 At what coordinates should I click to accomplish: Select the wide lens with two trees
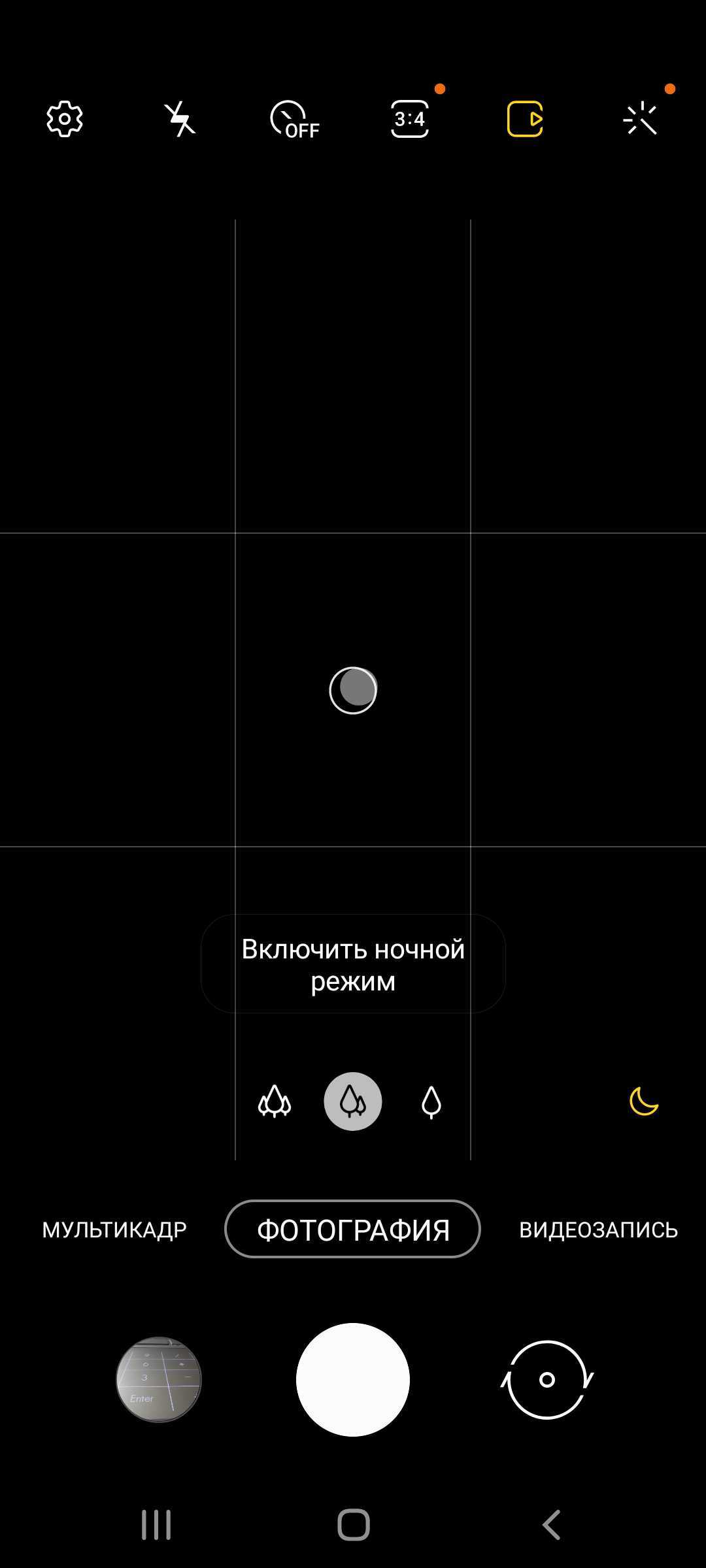[x=353, y=1102]
